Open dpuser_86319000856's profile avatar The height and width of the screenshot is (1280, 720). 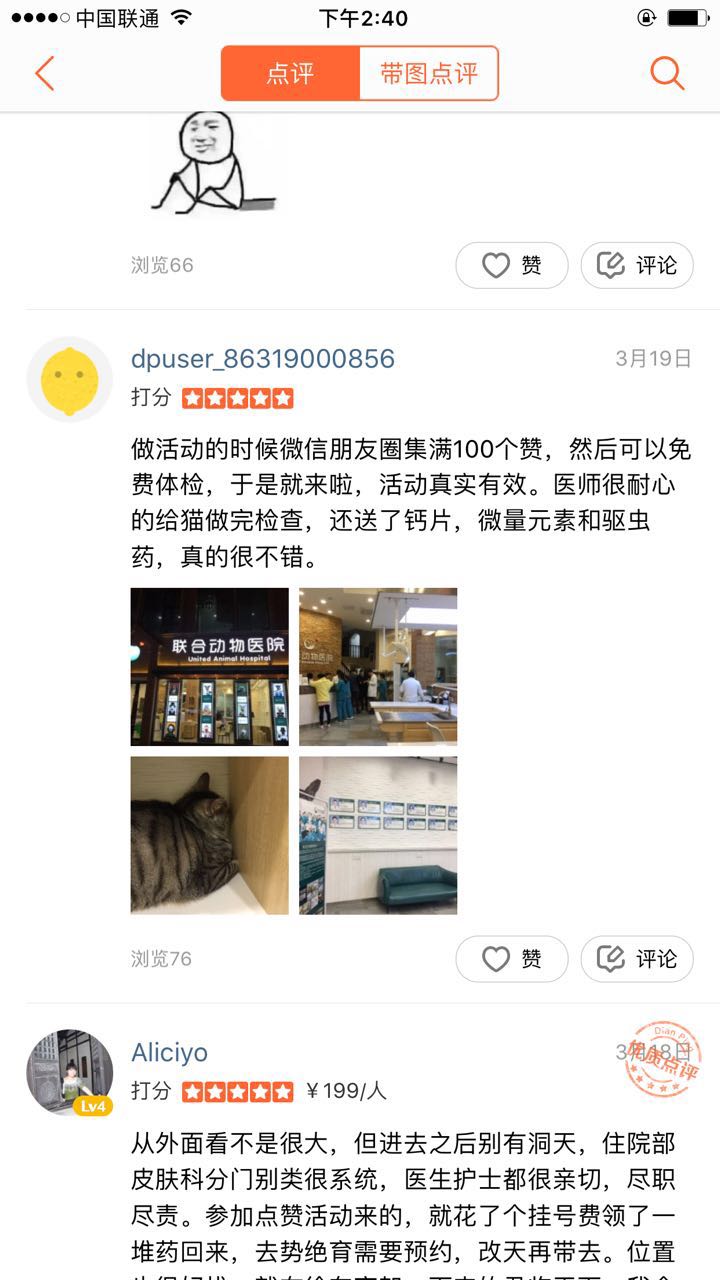[x=69, y=379]
